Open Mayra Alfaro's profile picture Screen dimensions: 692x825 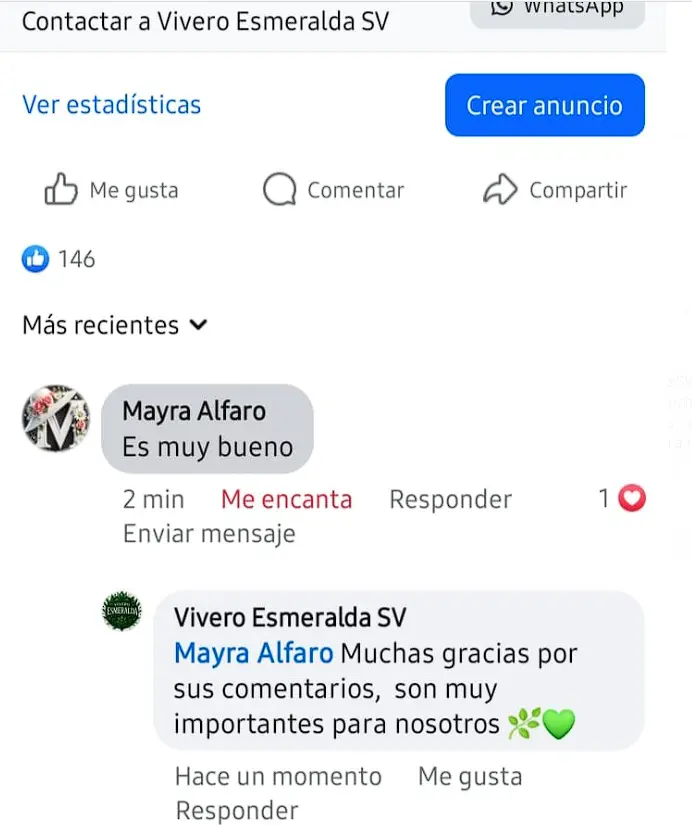(x=56, y=417)
